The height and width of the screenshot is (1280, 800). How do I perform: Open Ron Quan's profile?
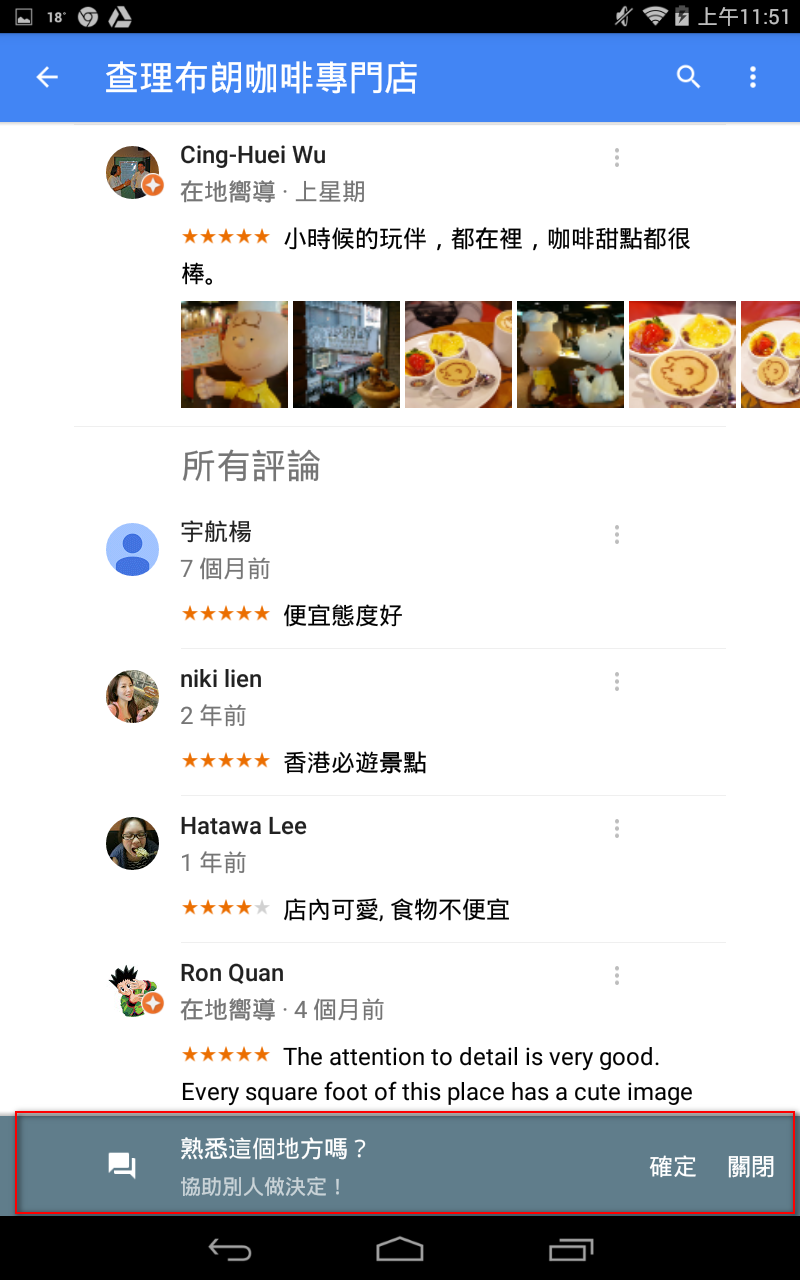tap(133, 990)
